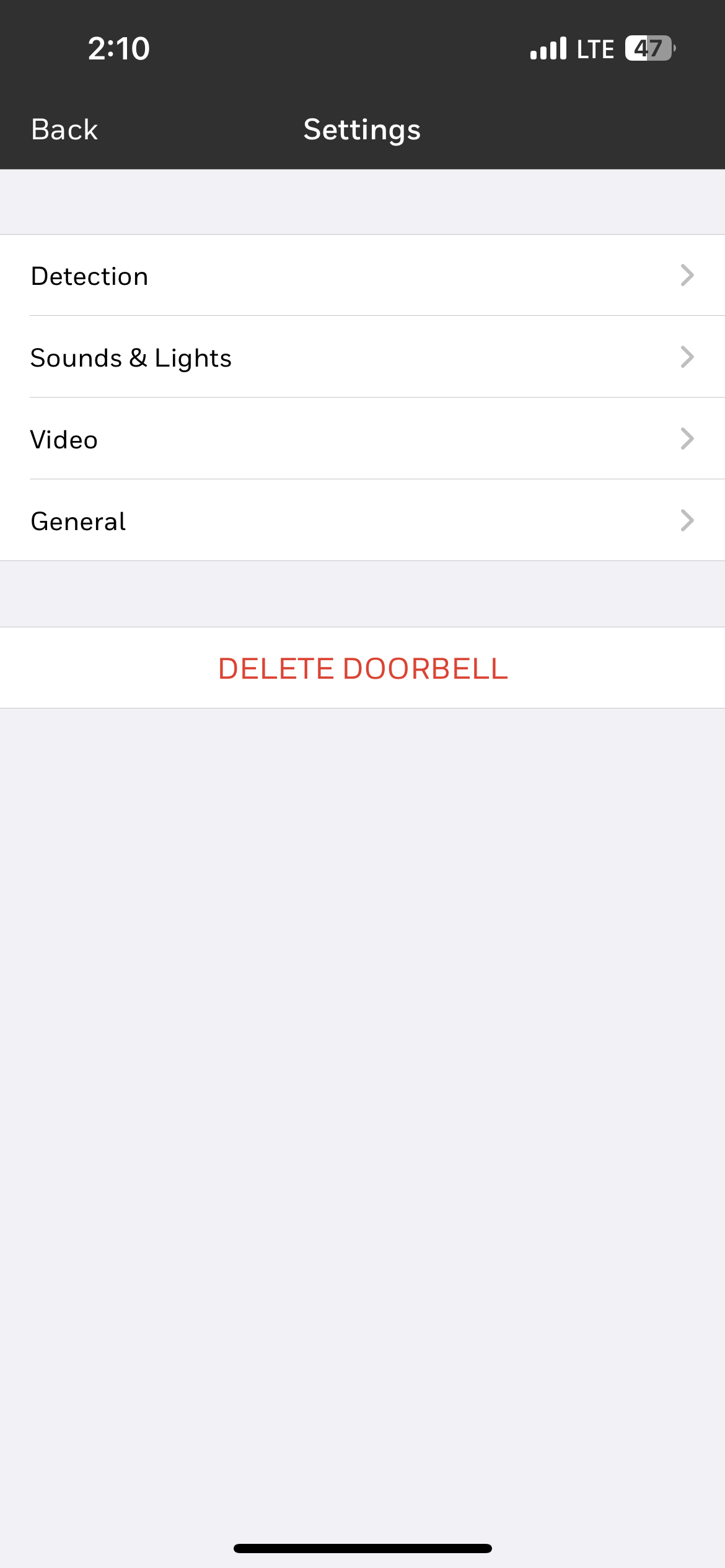725x1568 pixels.
Task: Go back from Settings
Action: click(64, 130)
